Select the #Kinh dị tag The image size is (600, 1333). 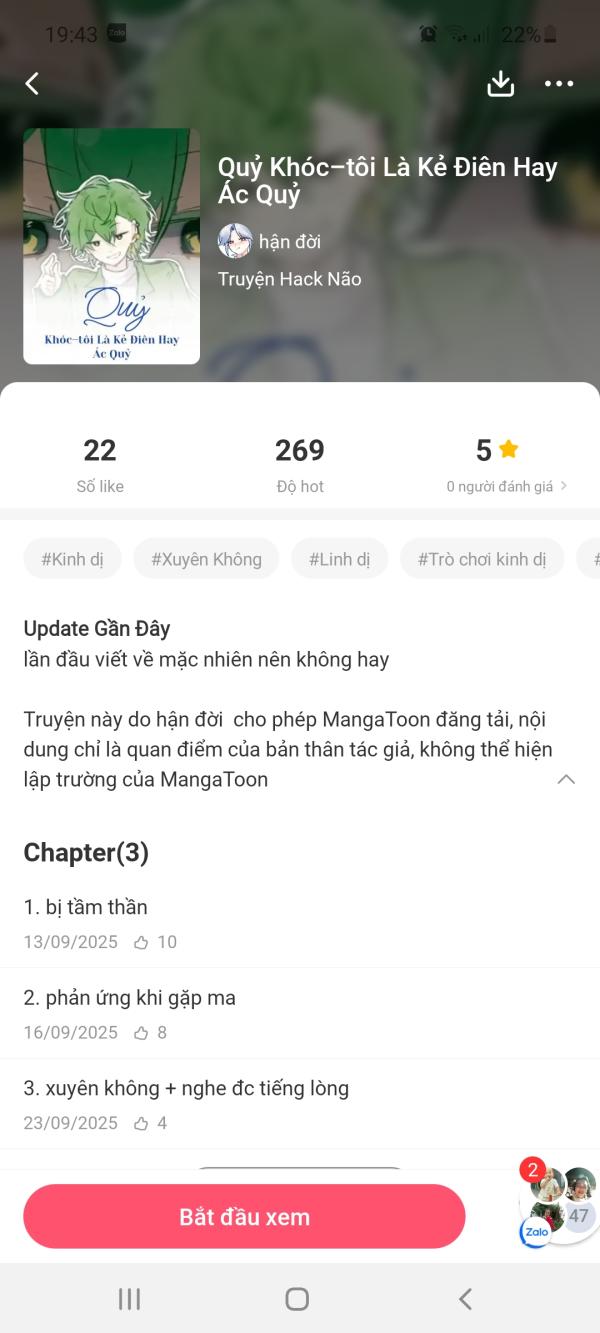(x=72, y=559)
